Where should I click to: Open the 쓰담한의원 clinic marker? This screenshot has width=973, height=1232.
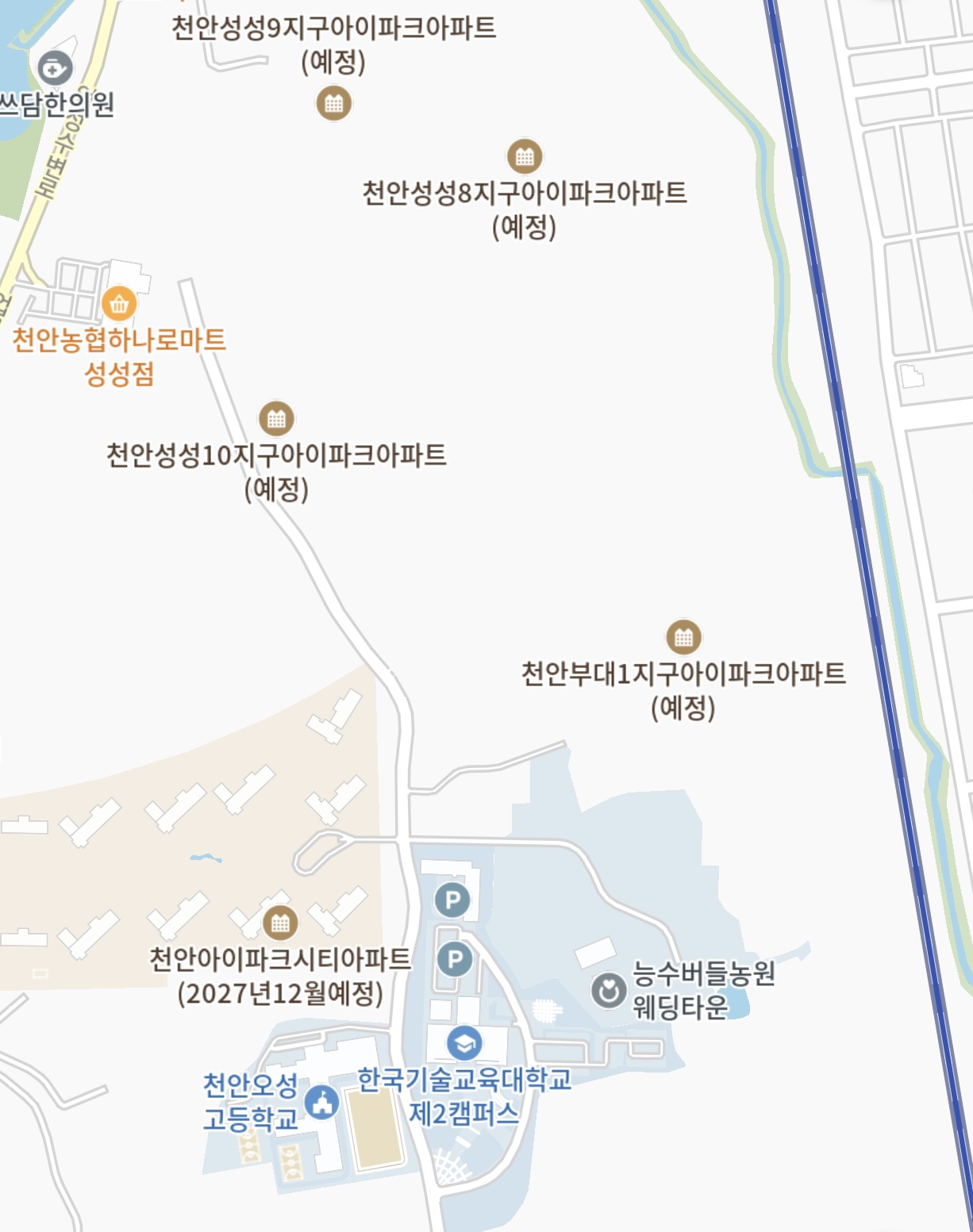(x=54, y=68)
